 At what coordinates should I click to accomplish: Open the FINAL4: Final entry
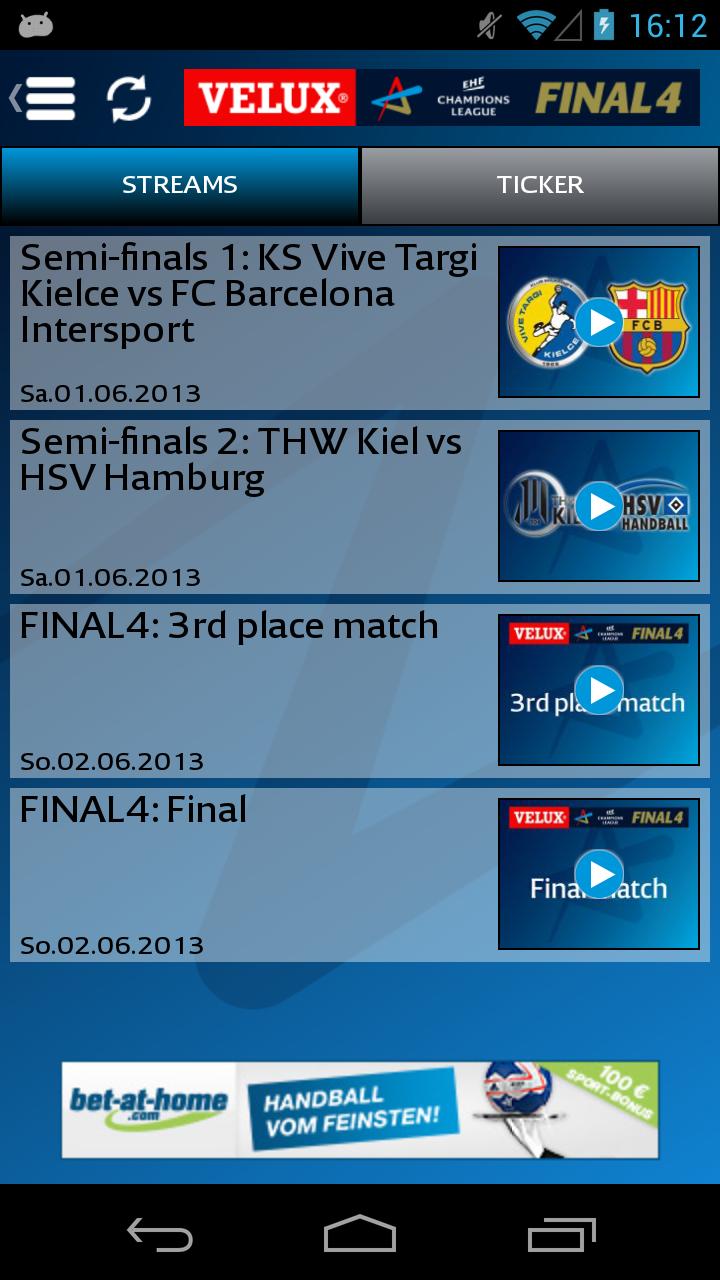tap(250, 874)
